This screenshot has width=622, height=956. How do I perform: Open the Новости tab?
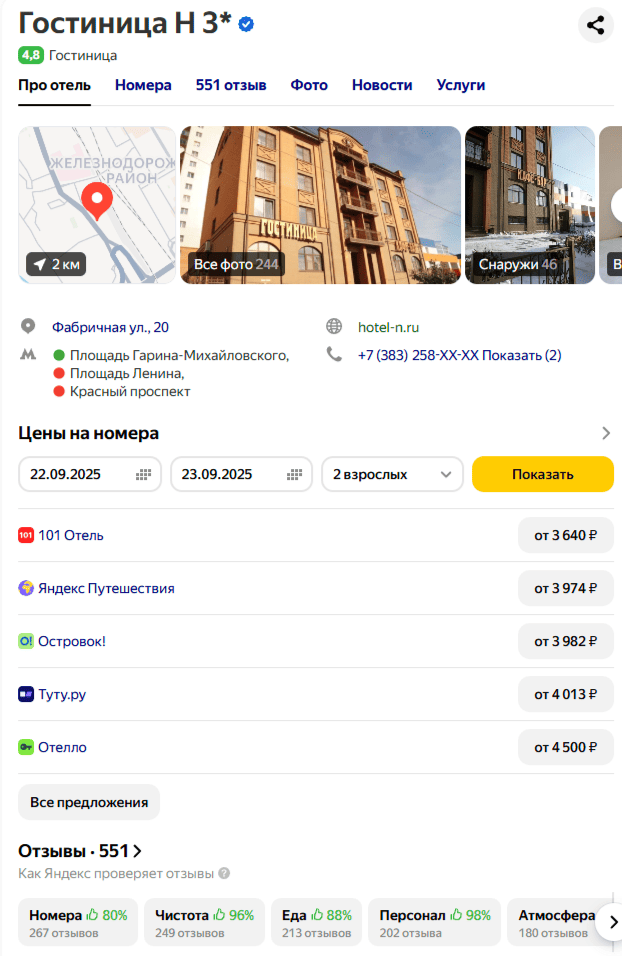(382, 85)
